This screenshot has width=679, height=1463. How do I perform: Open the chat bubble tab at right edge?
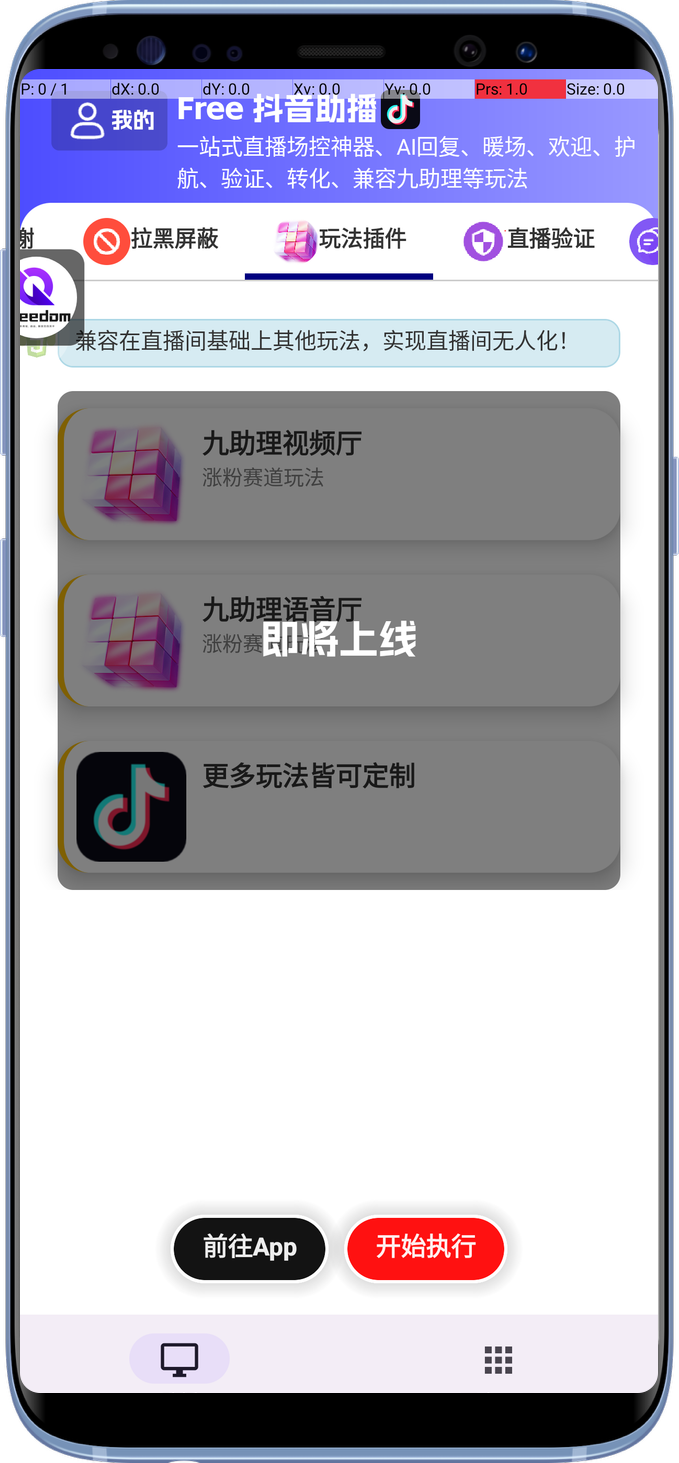(645, 241)
